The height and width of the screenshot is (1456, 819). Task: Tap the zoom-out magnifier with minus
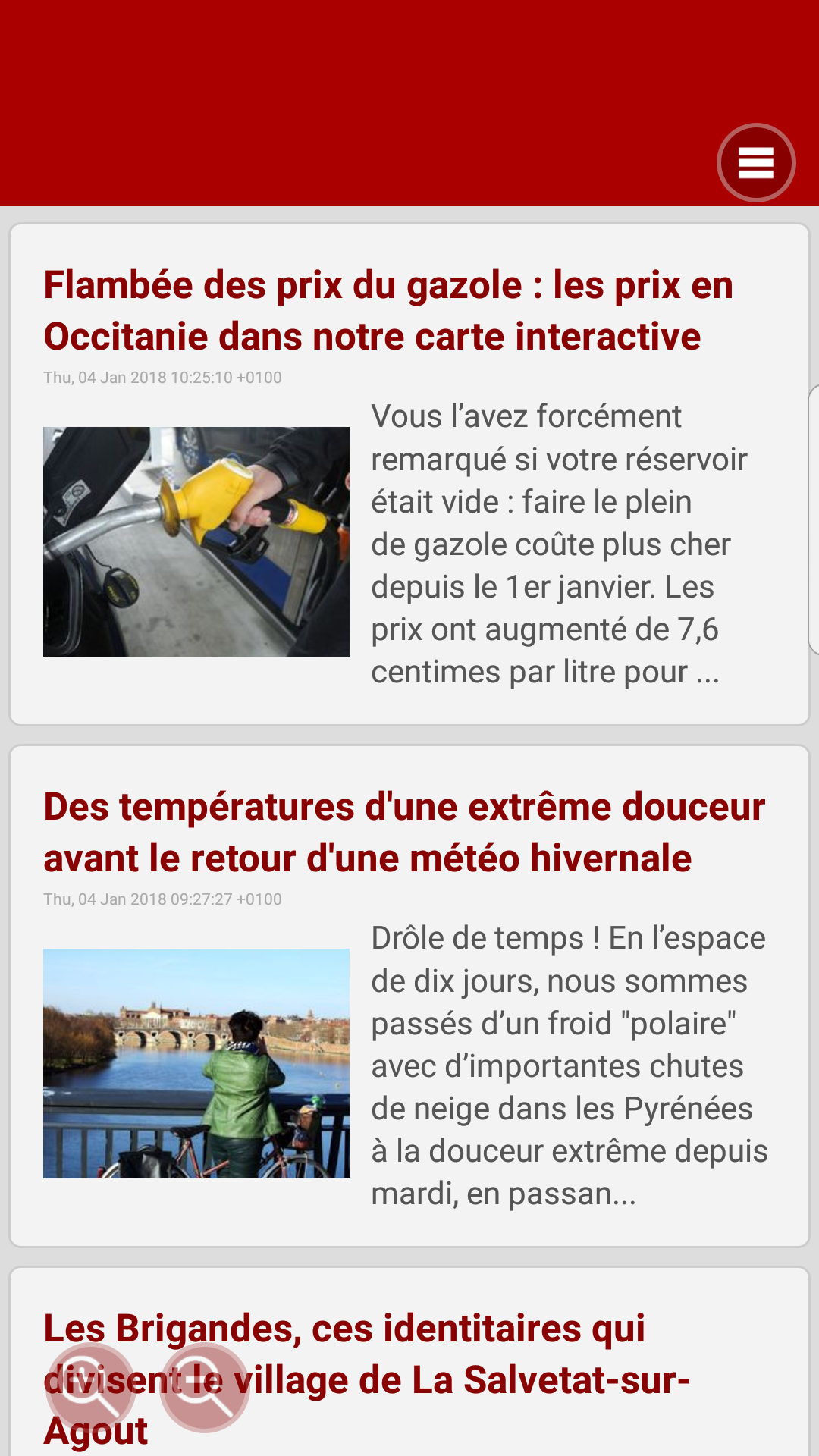[x=205, y=1388]
